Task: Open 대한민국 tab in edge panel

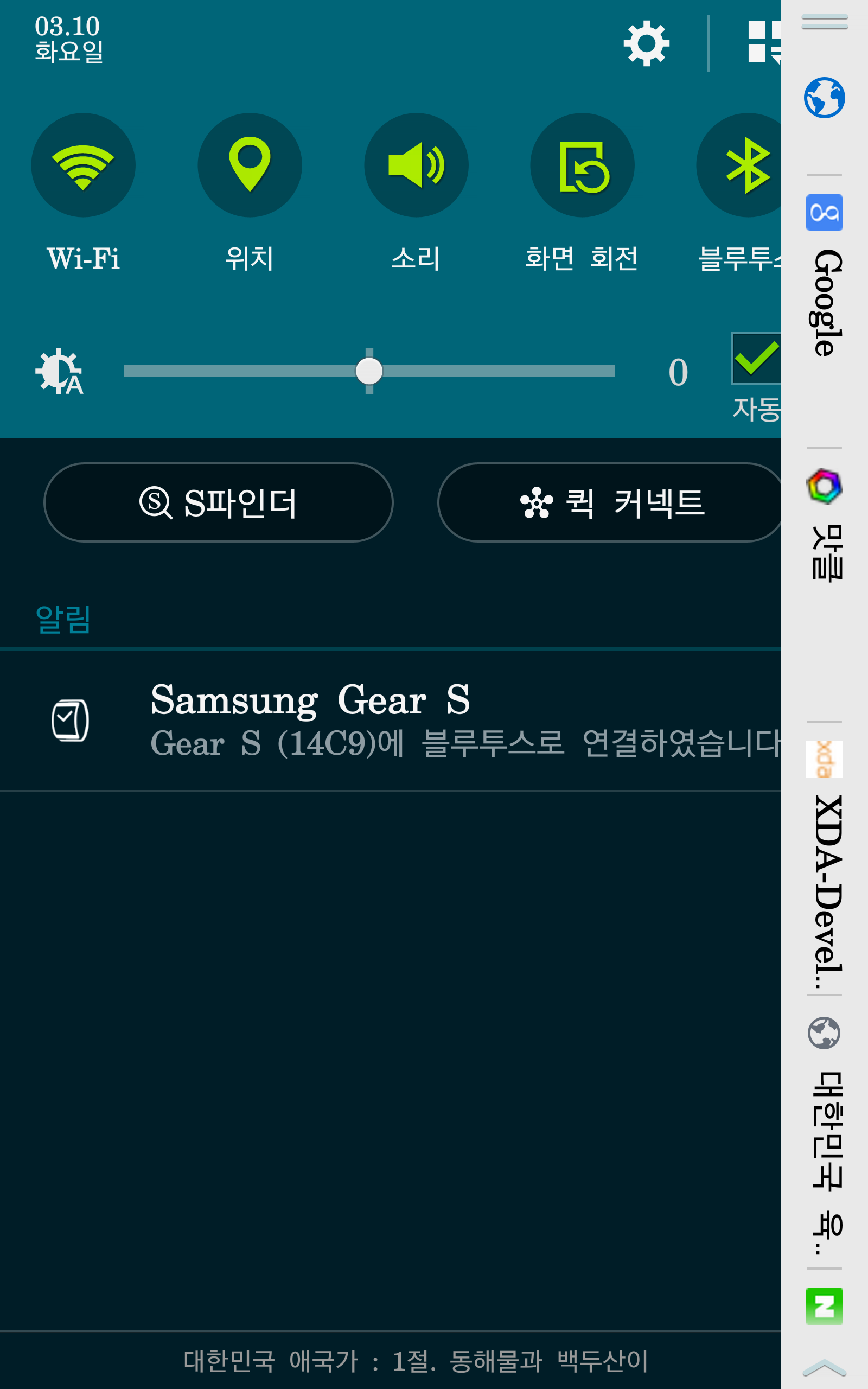Action: click(825, 1137)
